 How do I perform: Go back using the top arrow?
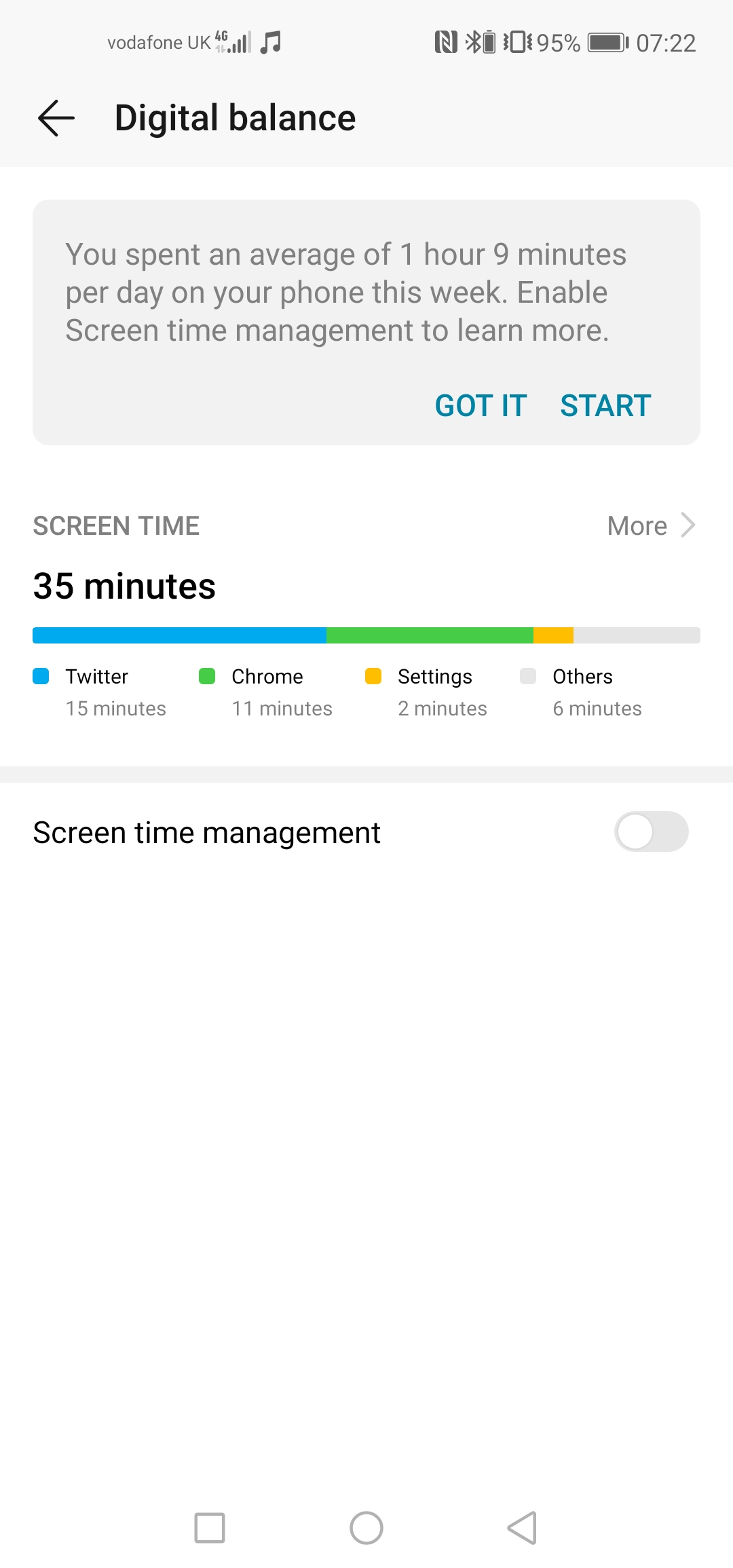coord(56,118)
